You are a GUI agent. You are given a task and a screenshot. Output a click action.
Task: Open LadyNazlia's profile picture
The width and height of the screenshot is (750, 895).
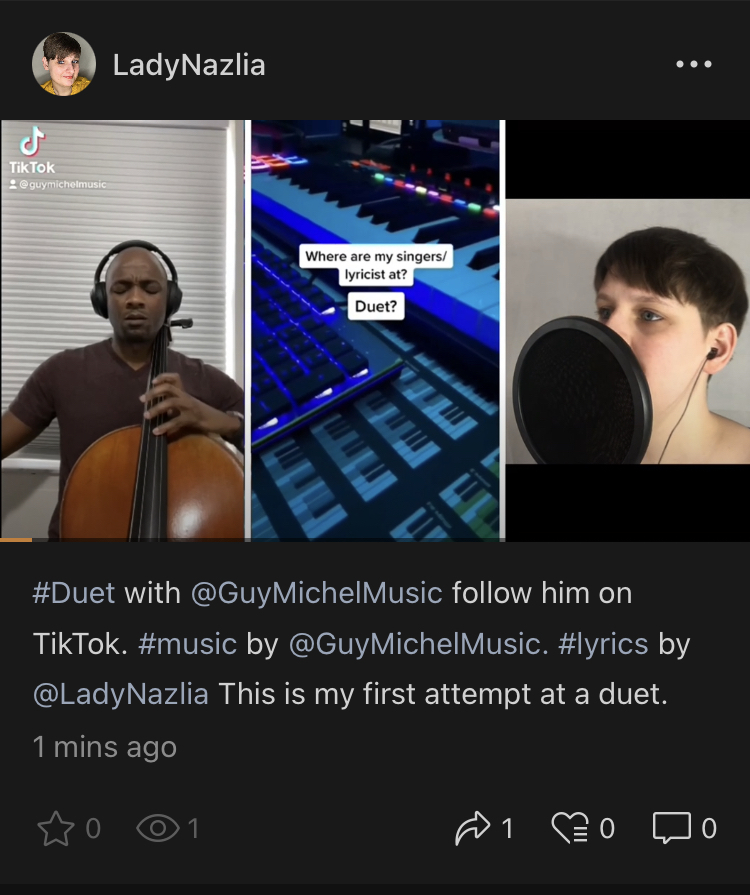(64, 65)
